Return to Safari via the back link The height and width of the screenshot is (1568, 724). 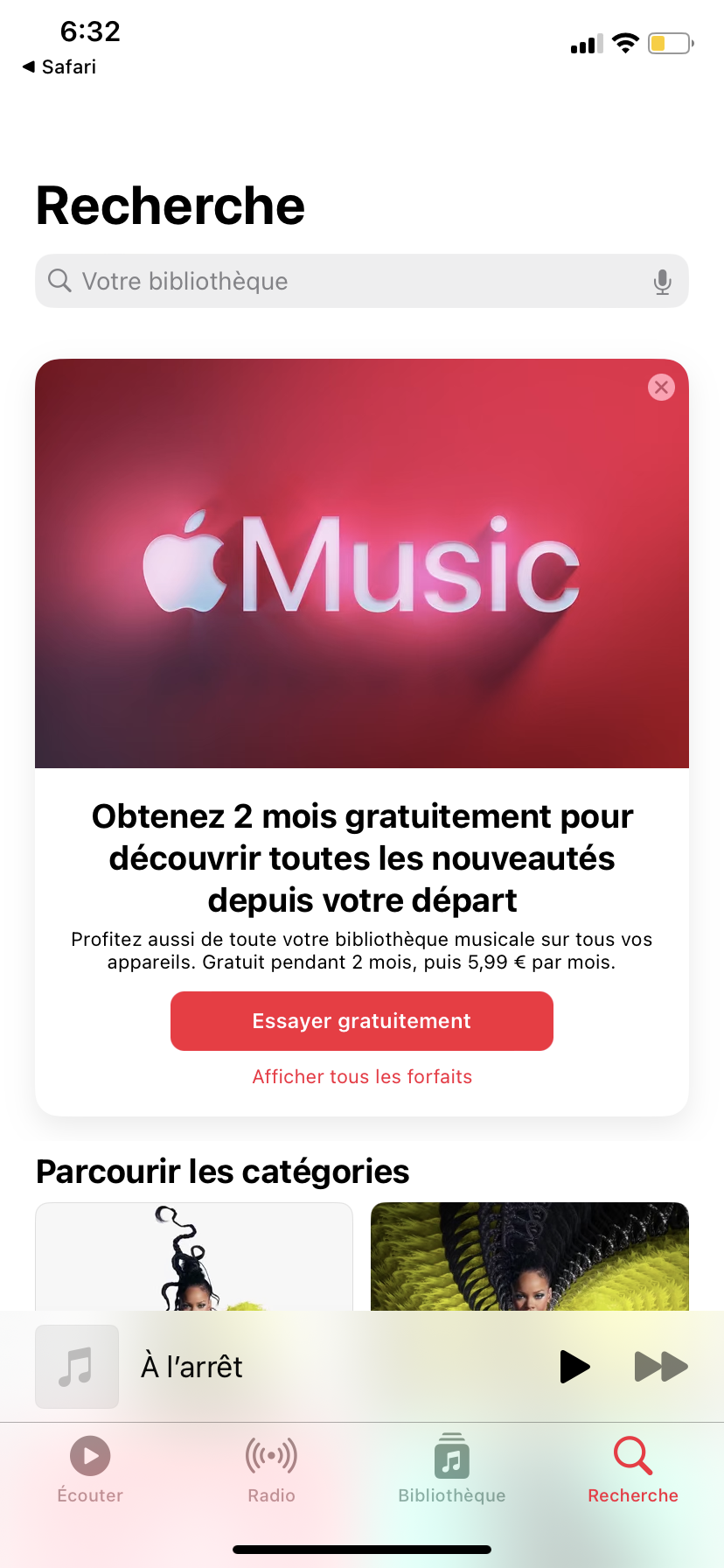[x=59, y=66]
